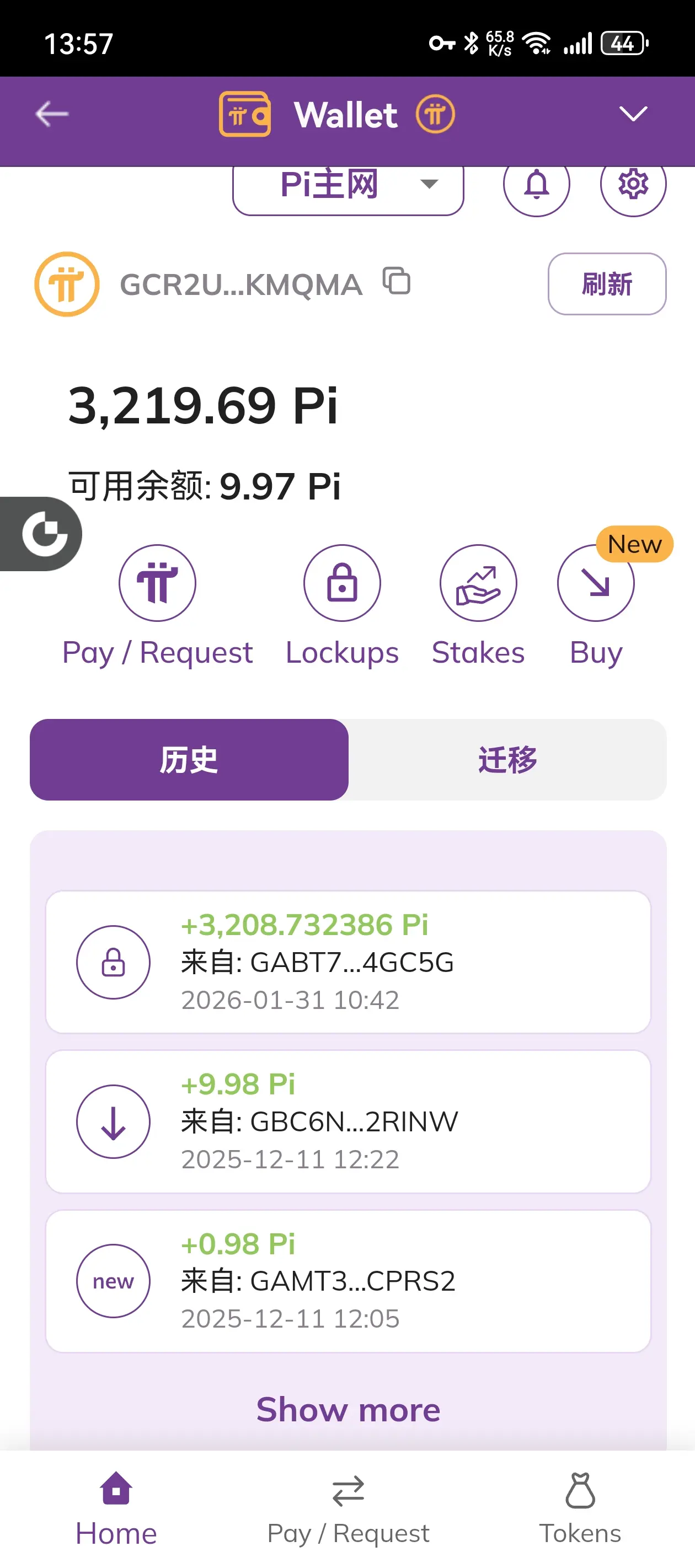
Task: Open the +3,208.732386 Pi transaction
Action: [x=348, y=962]
